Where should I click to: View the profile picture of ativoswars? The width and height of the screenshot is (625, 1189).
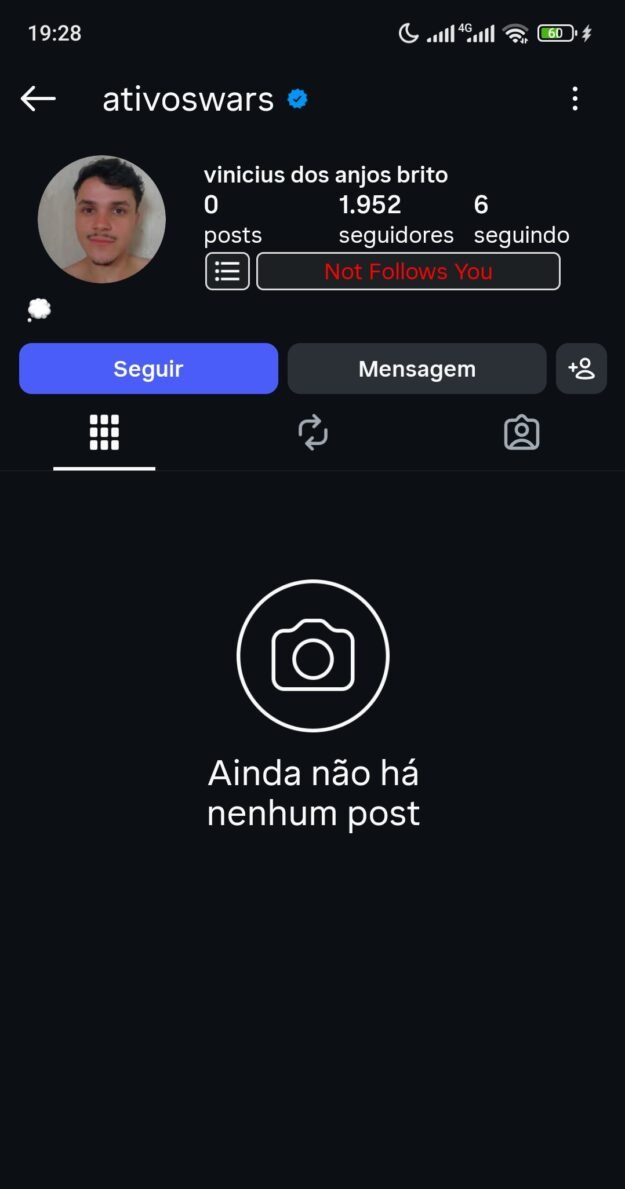pos(102,219)
